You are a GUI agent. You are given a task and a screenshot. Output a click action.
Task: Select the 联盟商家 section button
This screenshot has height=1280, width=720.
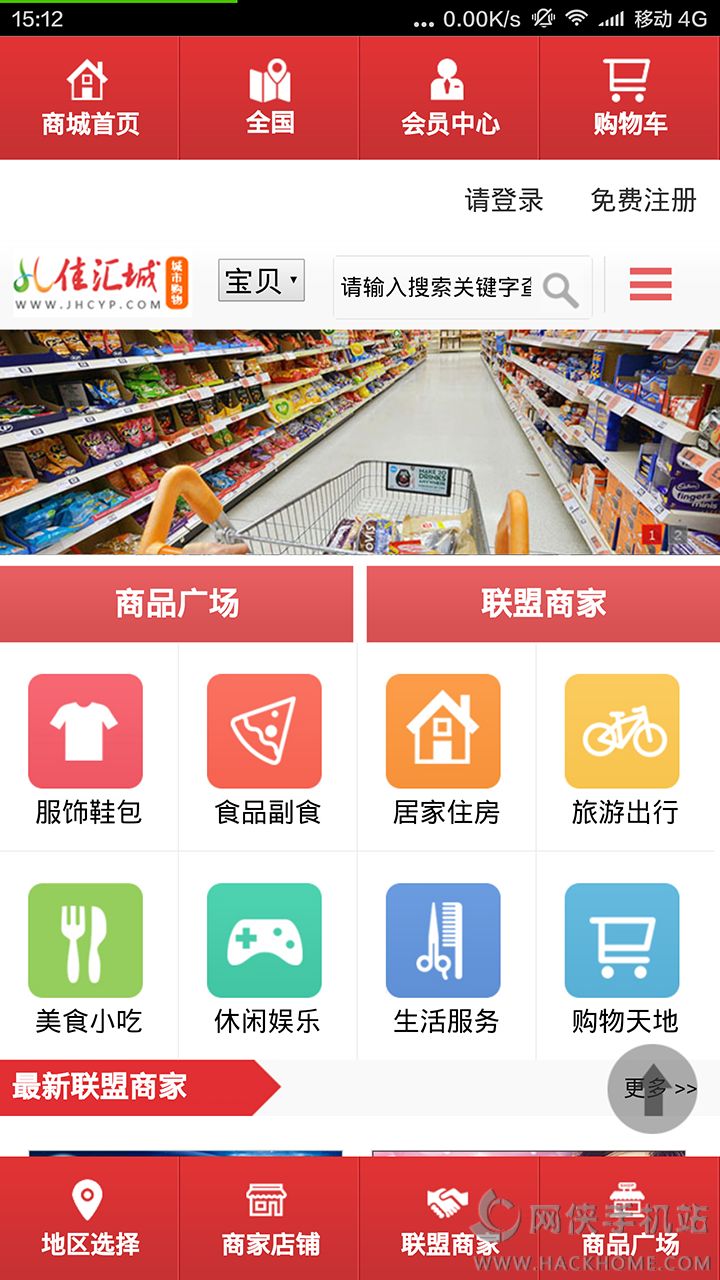coord(543,604)
